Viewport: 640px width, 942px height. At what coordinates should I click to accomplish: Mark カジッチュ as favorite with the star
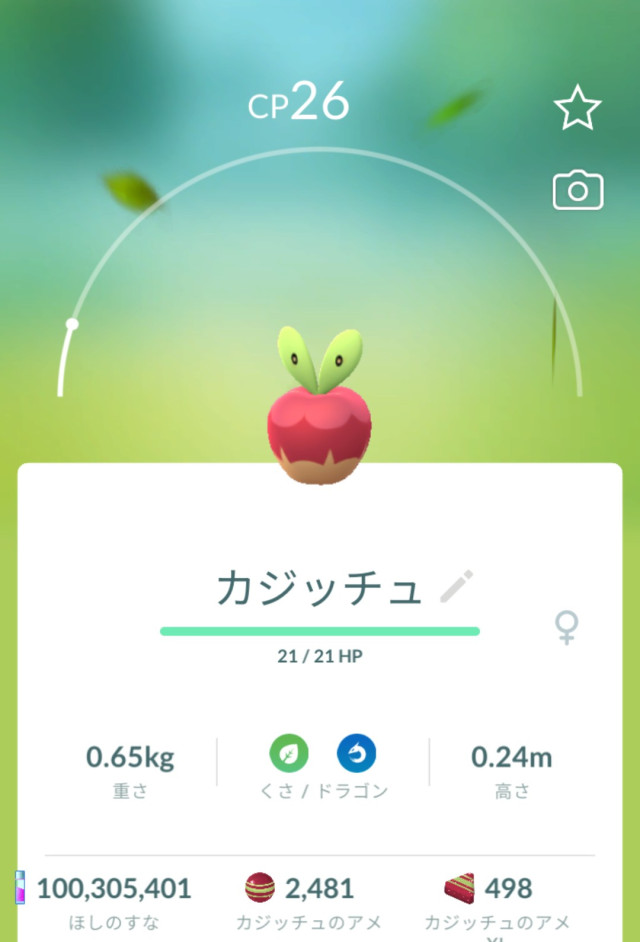[x=577, y=108]
